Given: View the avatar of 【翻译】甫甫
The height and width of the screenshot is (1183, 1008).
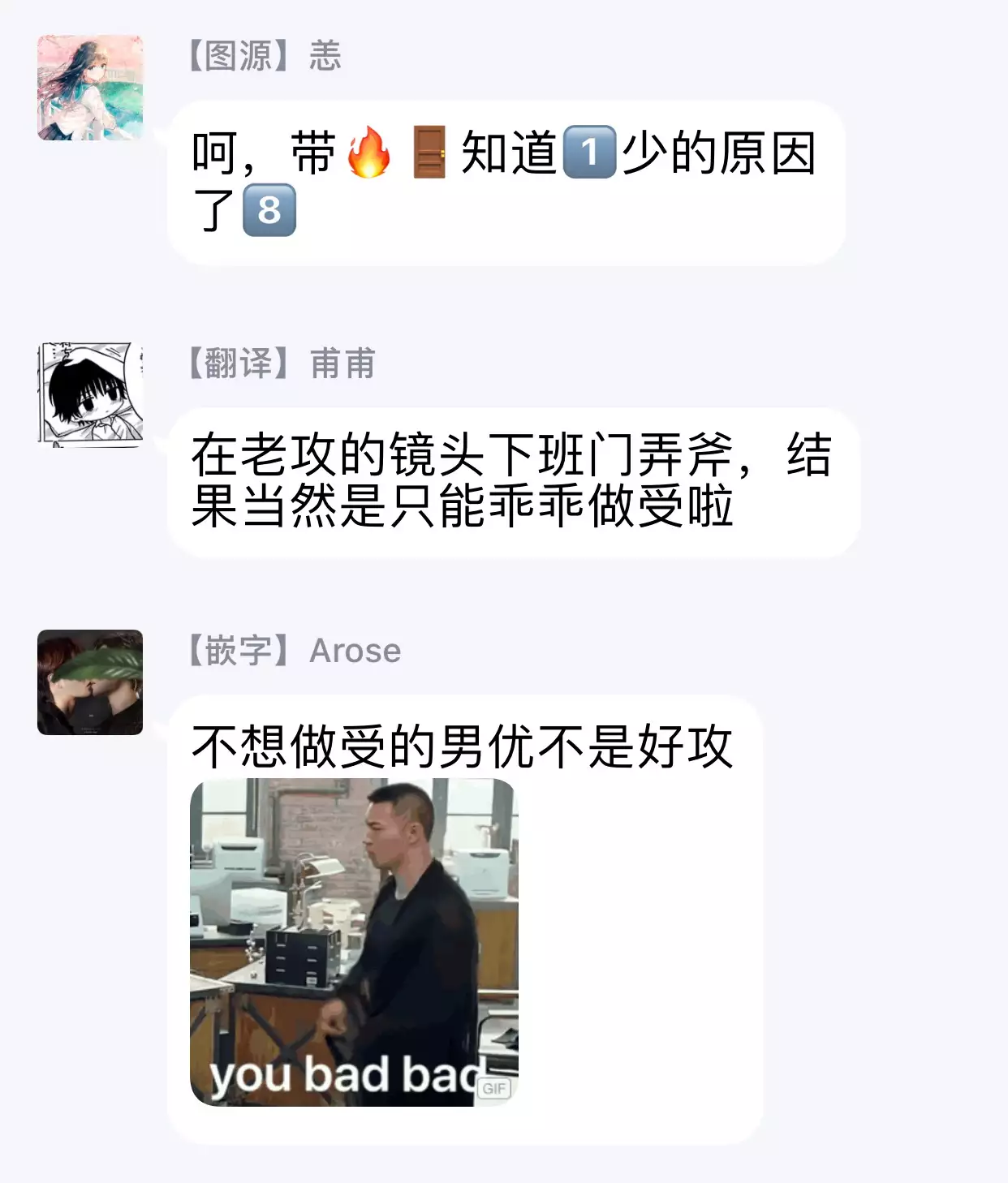Looking at the screenshot, I should (90, 394).
